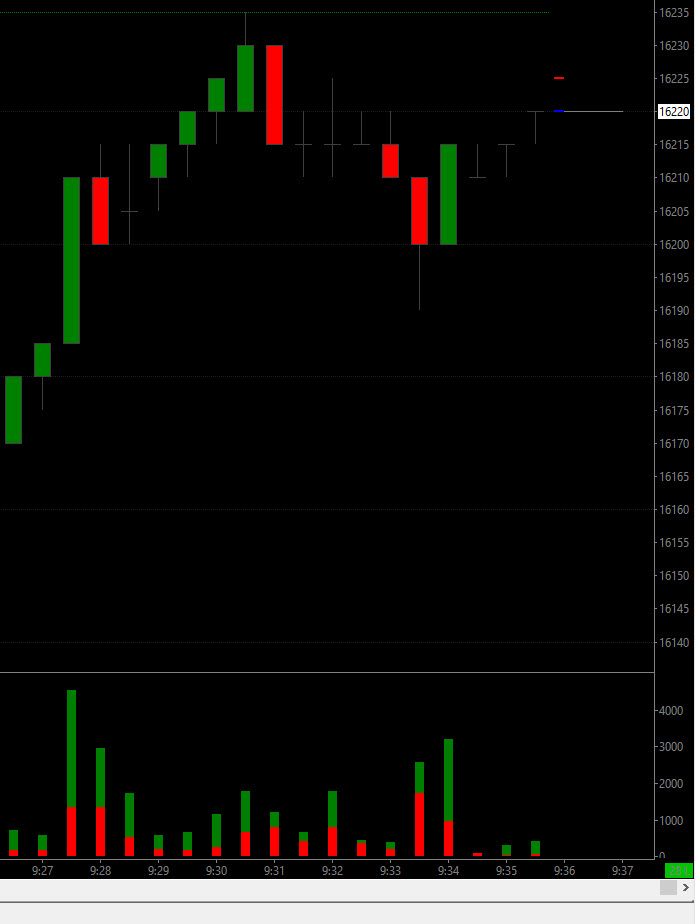Tap the scrollbar's right arrow

tap(686, 887)
